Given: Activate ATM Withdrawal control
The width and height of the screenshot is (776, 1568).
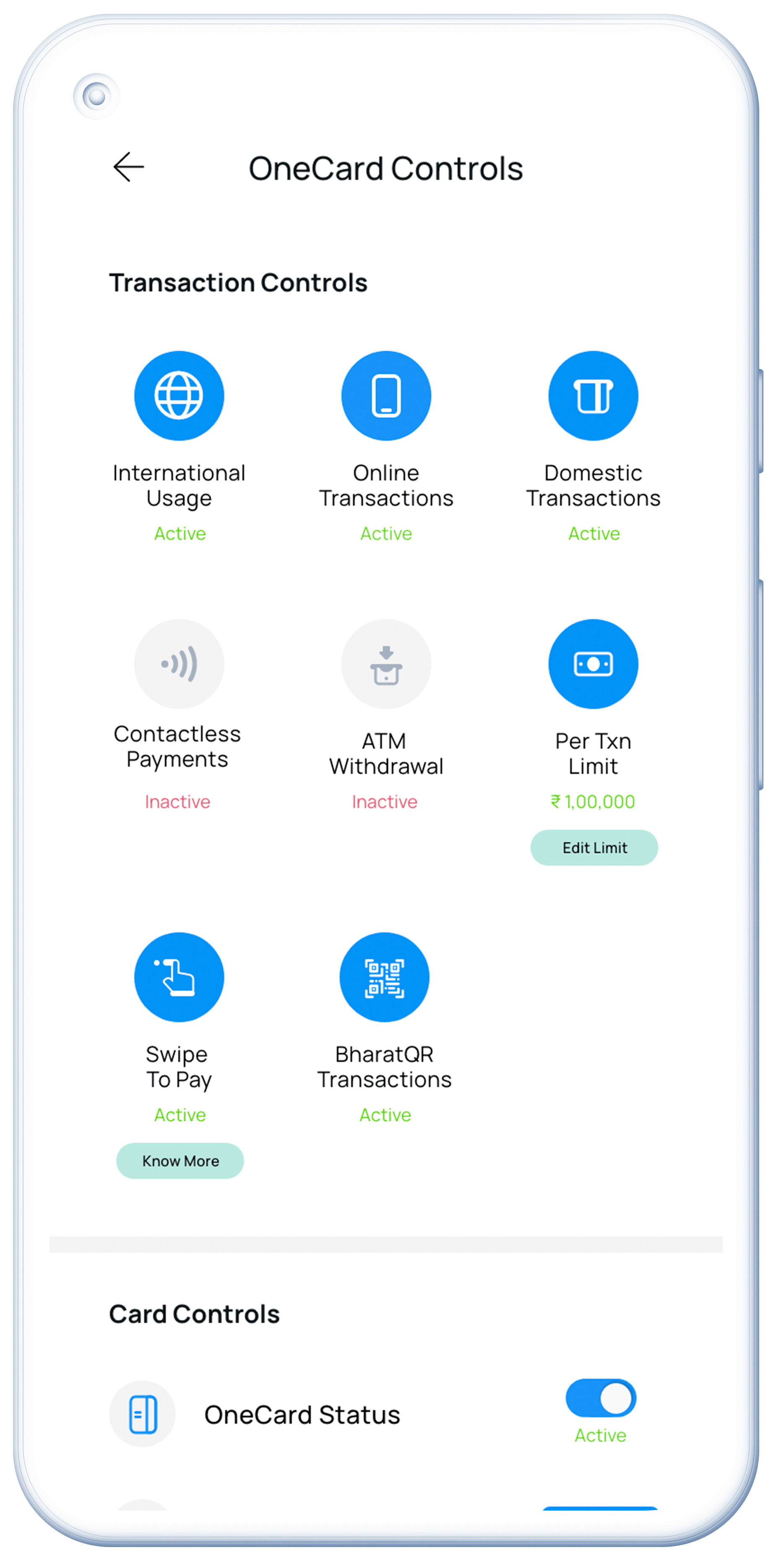Looking at the screenshot, I should point(384,802).
